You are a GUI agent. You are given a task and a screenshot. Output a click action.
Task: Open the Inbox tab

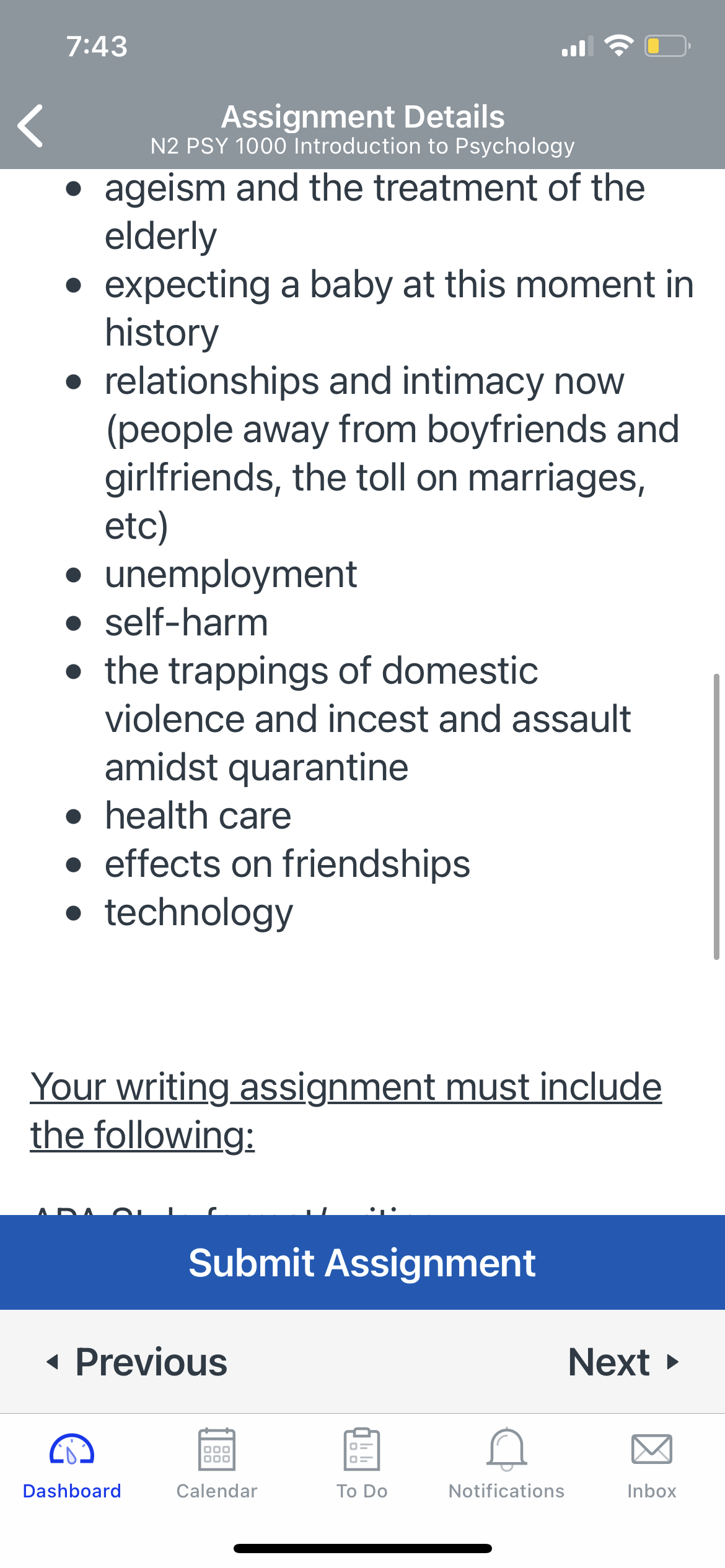(x=652, y=1464)
